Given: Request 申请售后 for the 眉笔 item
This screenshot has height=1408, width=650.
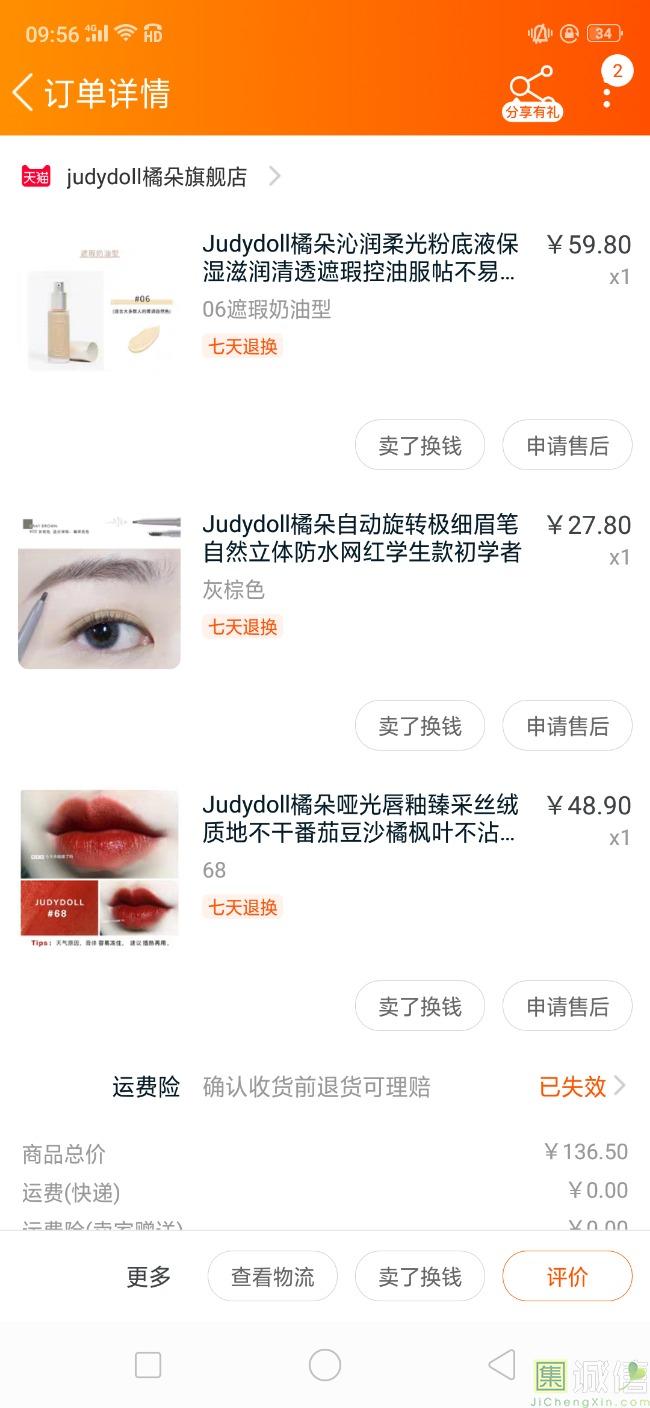Looking at the screenshot, I should 567,726.
